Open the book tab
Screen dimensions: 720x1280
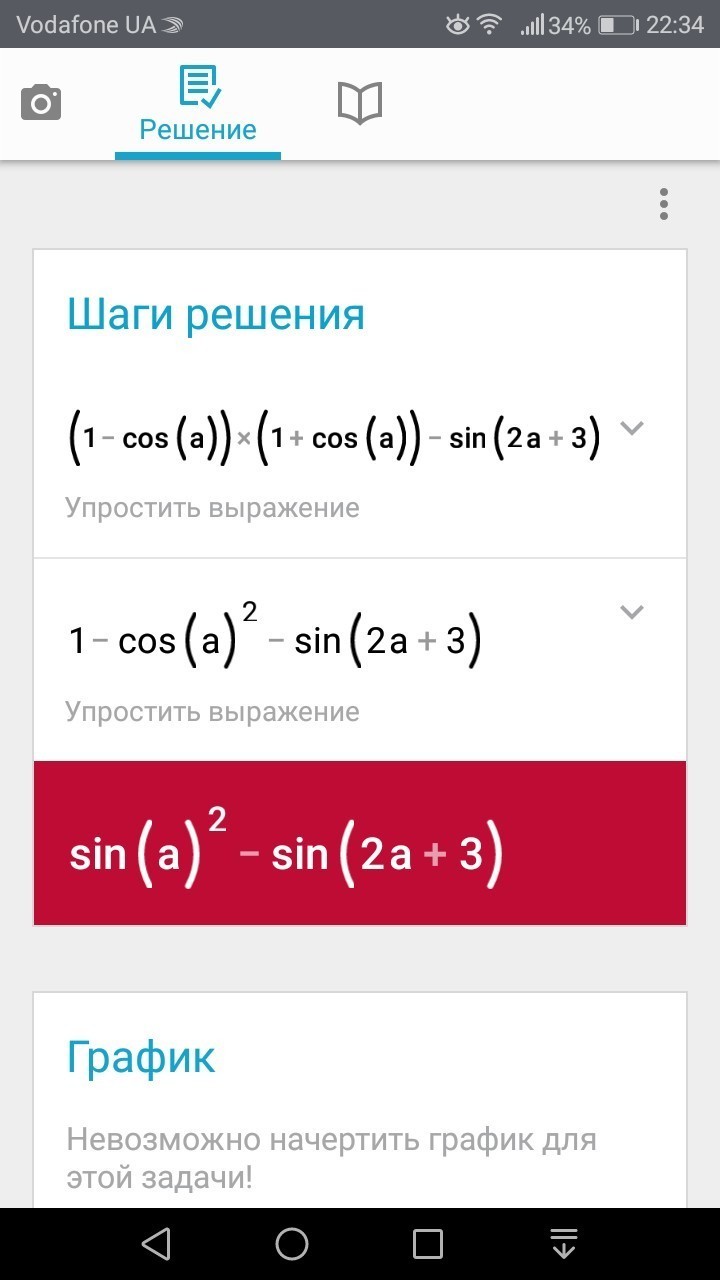[360, 103]
